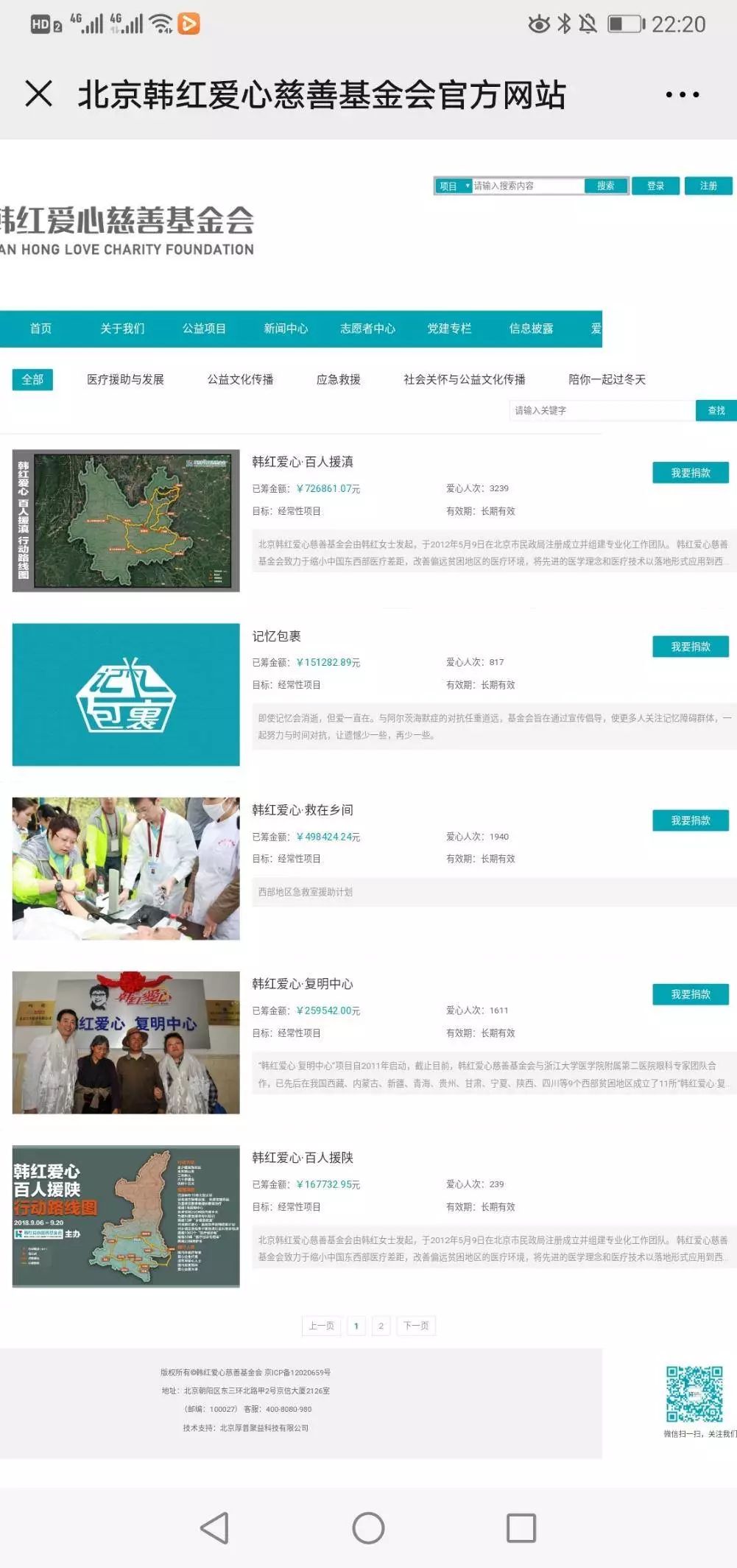This screenshot has width=737, height=1568.
Task: Open the three-dot overflow menu
Action: tap(682, 94)
